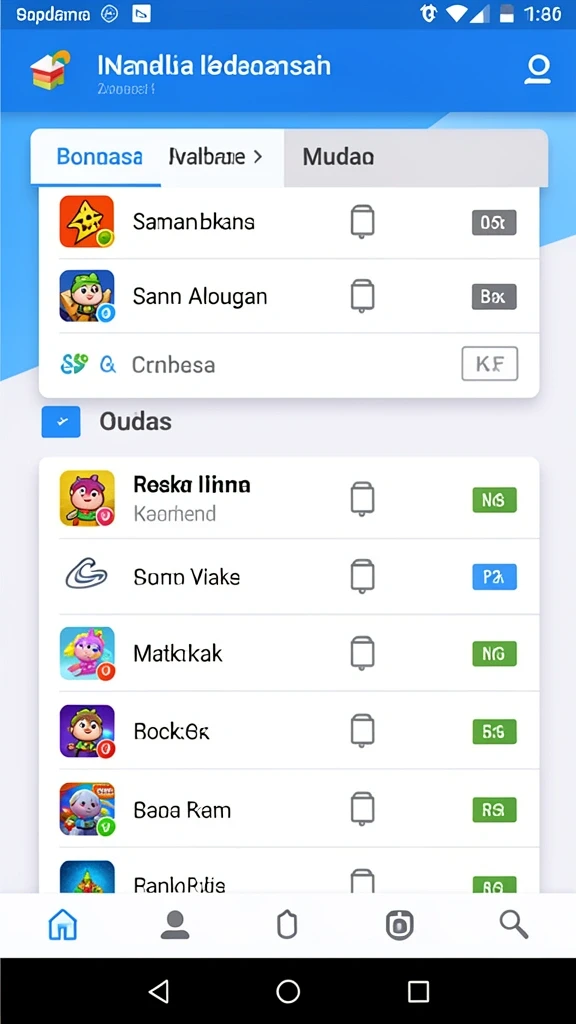Screen dimensions: 576x1024
Task: Open the camera tab in bottom navigation
Action: (399, 925)
